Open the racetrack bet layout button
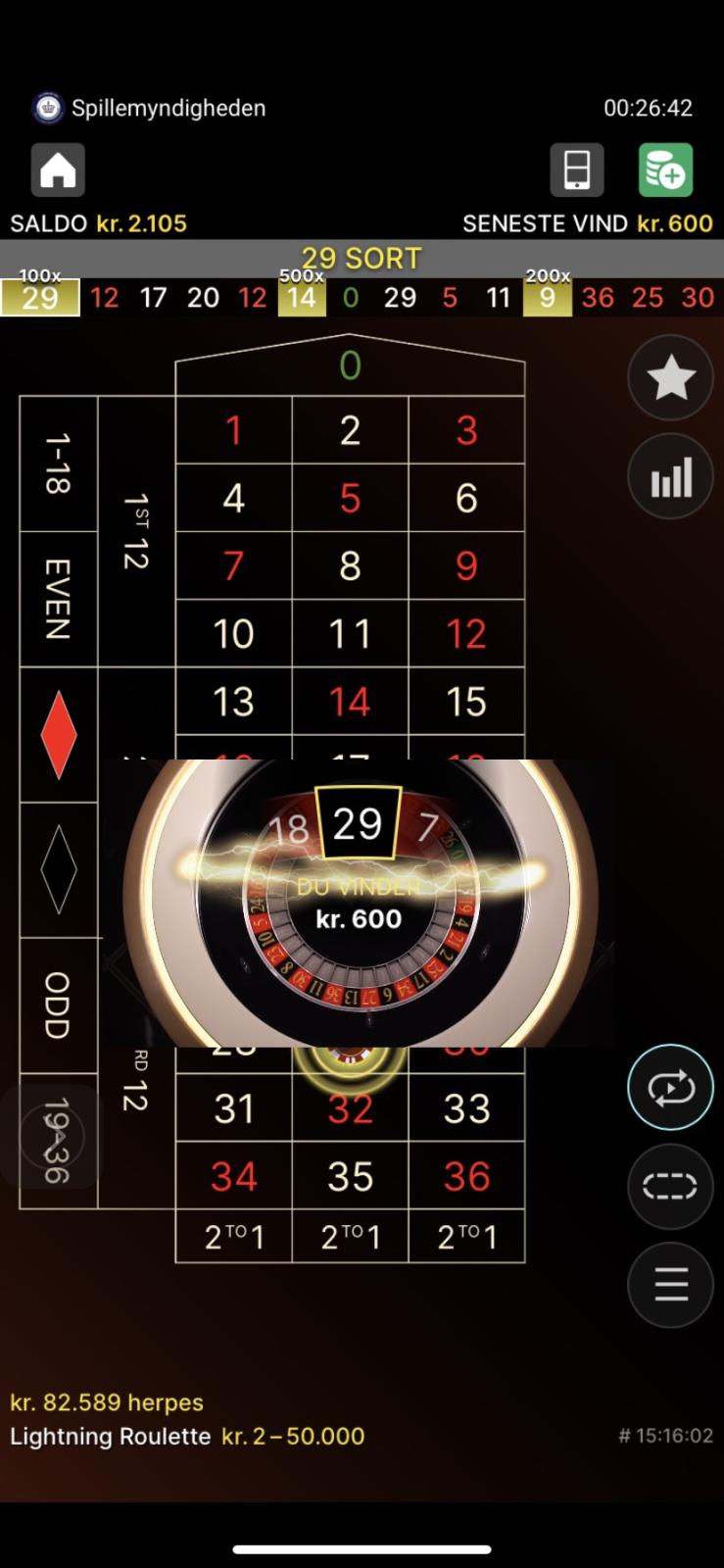This screenshot has height=1568, width=724. [670, 1186]
